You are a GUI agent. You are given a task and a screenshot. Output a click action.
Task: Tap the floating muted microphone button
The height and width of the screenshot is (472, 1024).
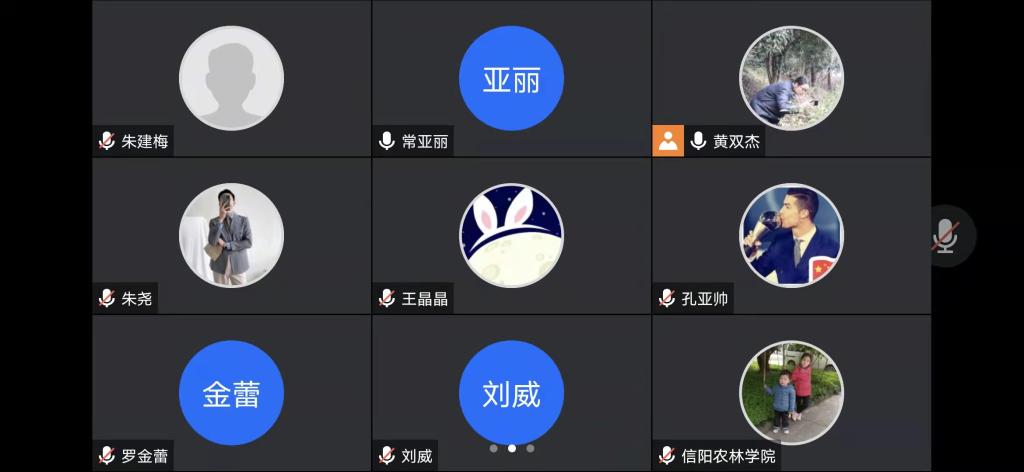pos(945,236)
